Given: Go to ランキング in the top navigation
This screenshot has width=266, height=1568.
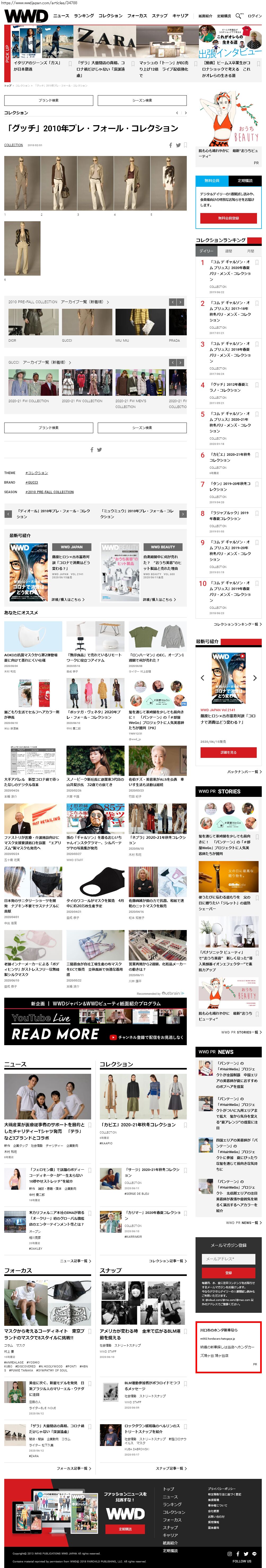Looking at the screenshot, I should (84, 16).
